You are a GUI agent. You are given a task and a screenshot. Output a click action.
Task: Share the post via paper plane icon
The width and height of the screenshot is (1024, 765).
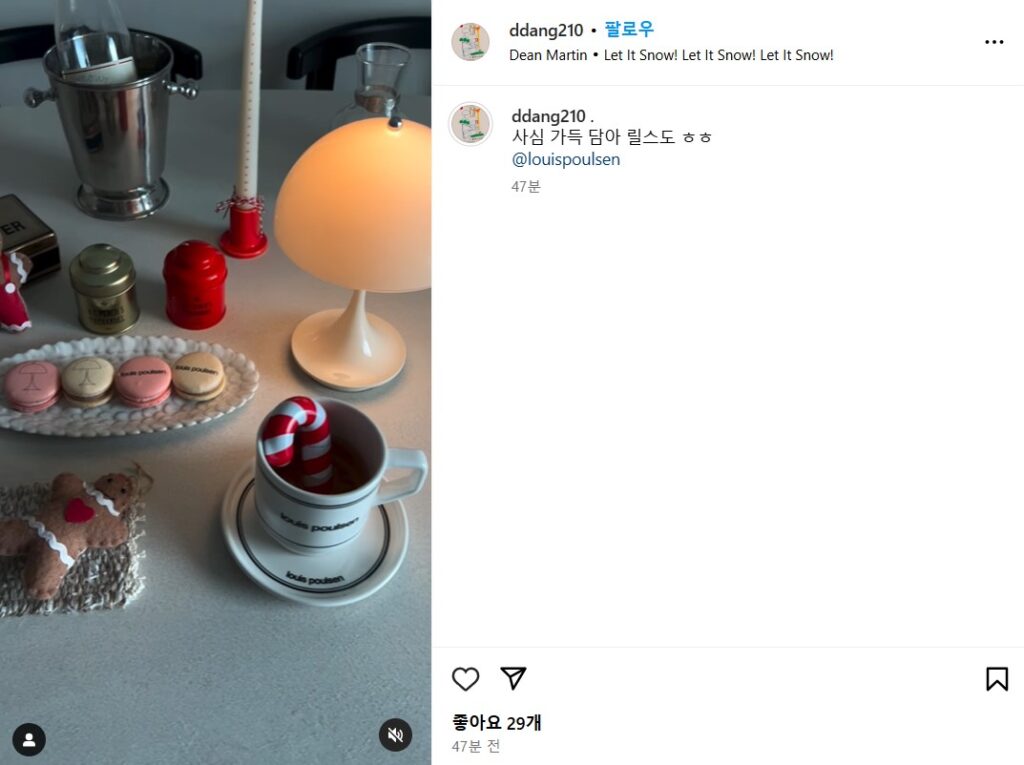[513, 679]
